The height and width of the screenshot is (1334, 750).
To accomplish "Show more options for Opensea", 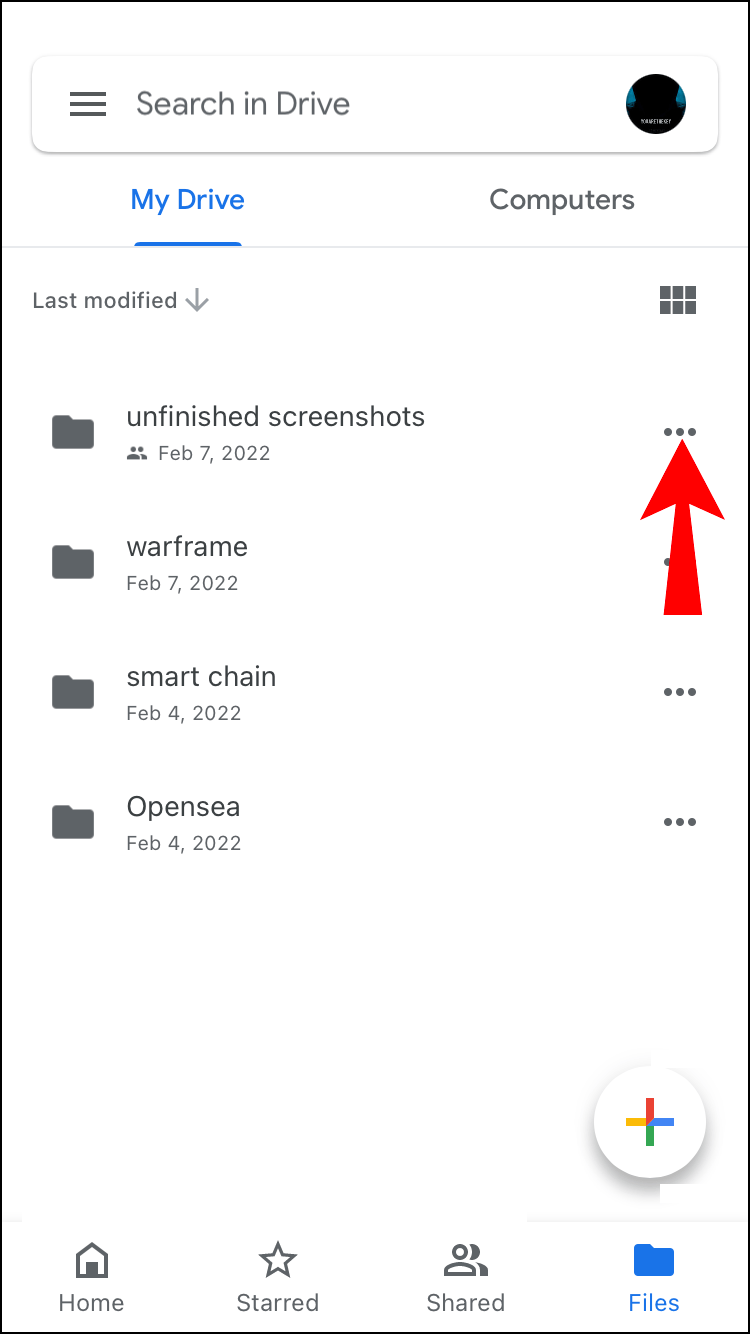I will pyautogui.click(x=680, y=822).
